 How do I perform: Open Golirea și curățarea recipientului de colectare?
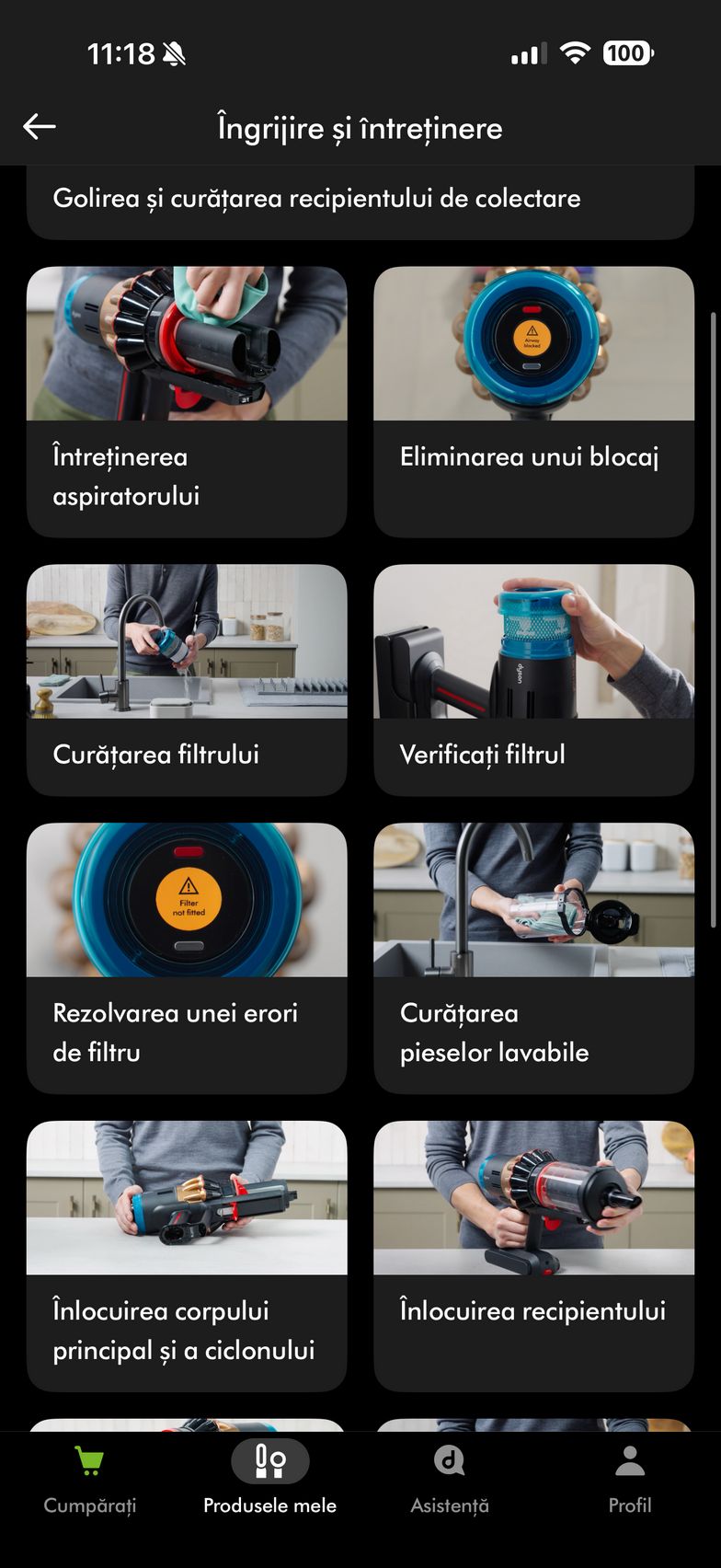tap(360, 199)
